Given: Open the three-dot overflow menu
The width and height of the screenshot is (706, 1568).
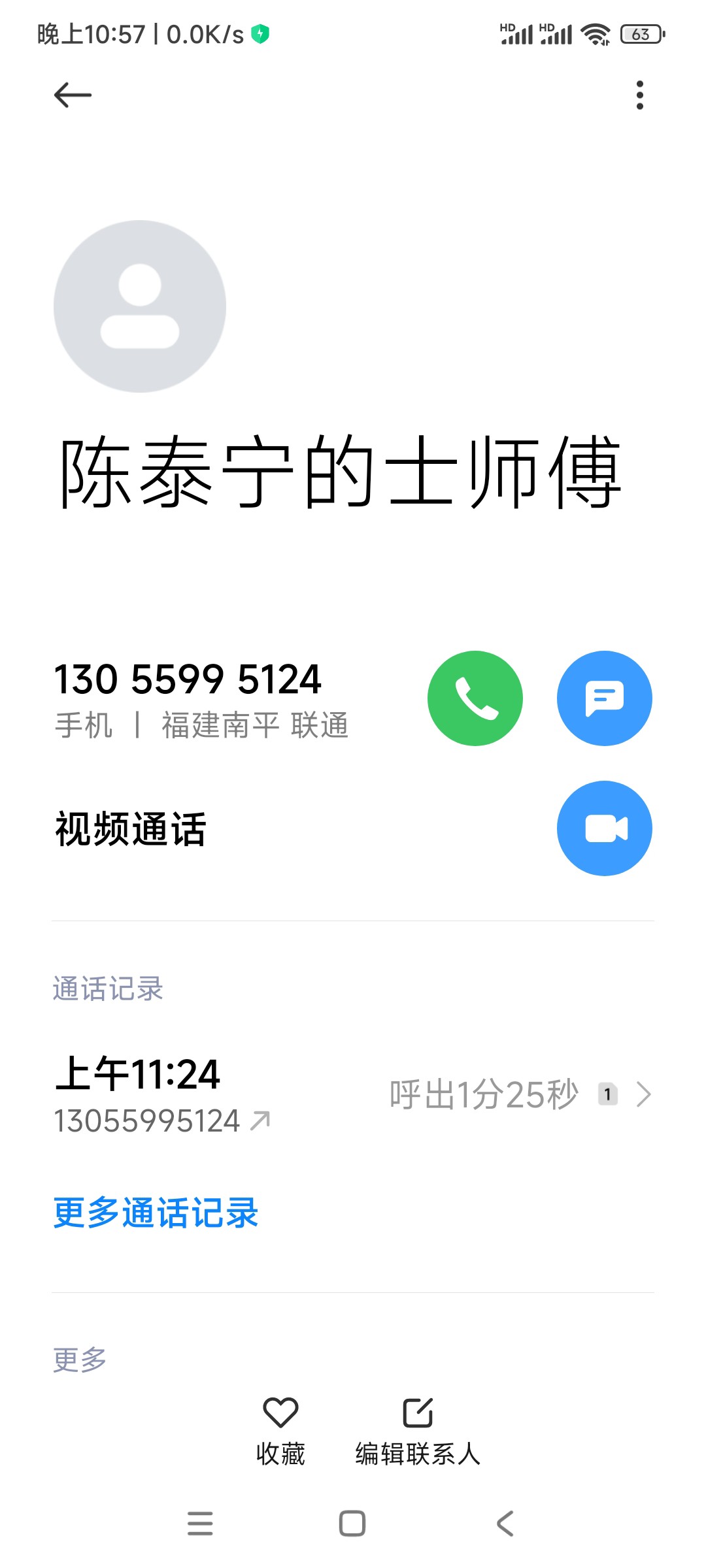Looking at the screenshot, I should coord(639,95).
